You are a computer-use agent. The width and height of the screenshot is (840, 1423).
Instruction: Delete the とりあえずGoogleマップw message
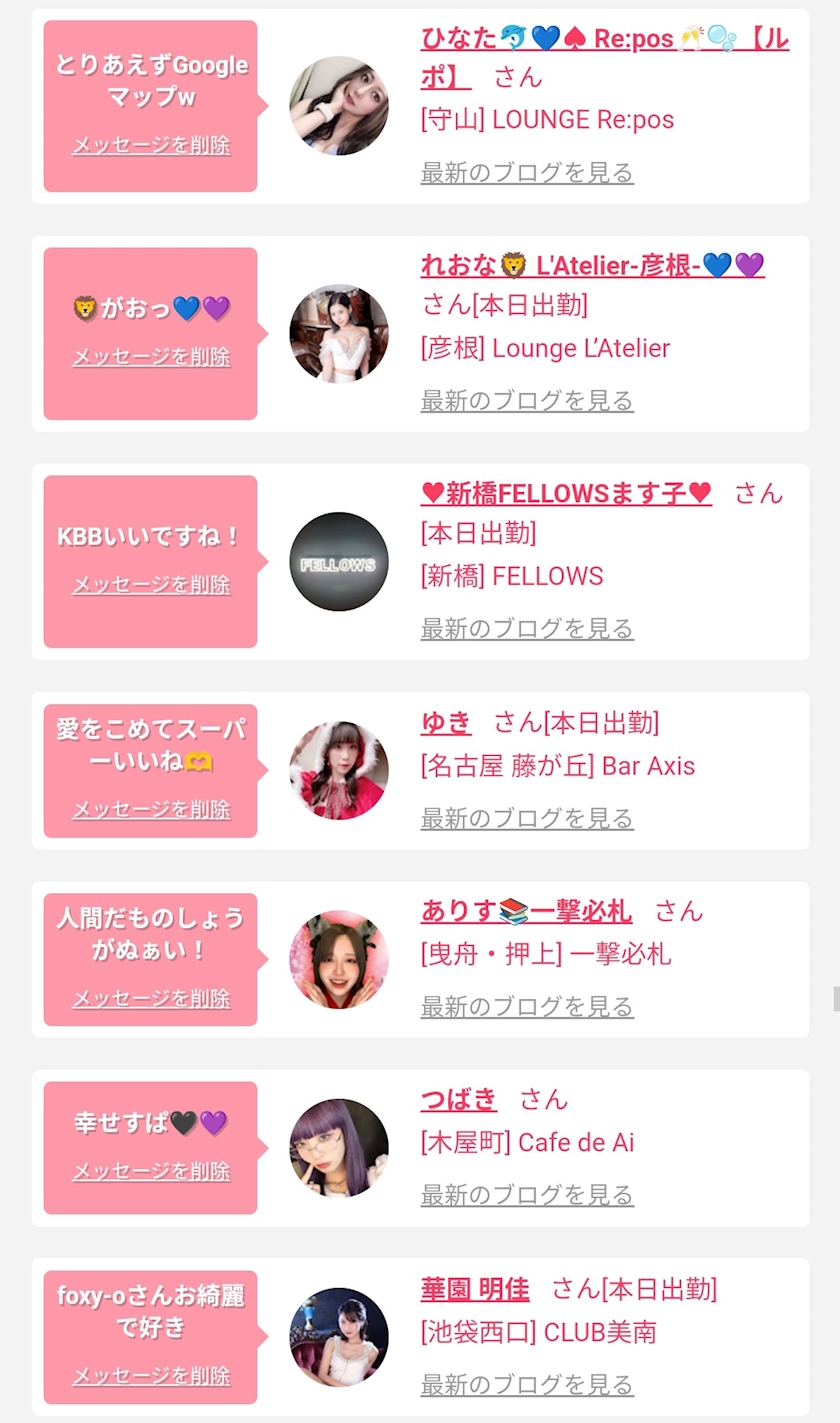click(x=151, y=145)
